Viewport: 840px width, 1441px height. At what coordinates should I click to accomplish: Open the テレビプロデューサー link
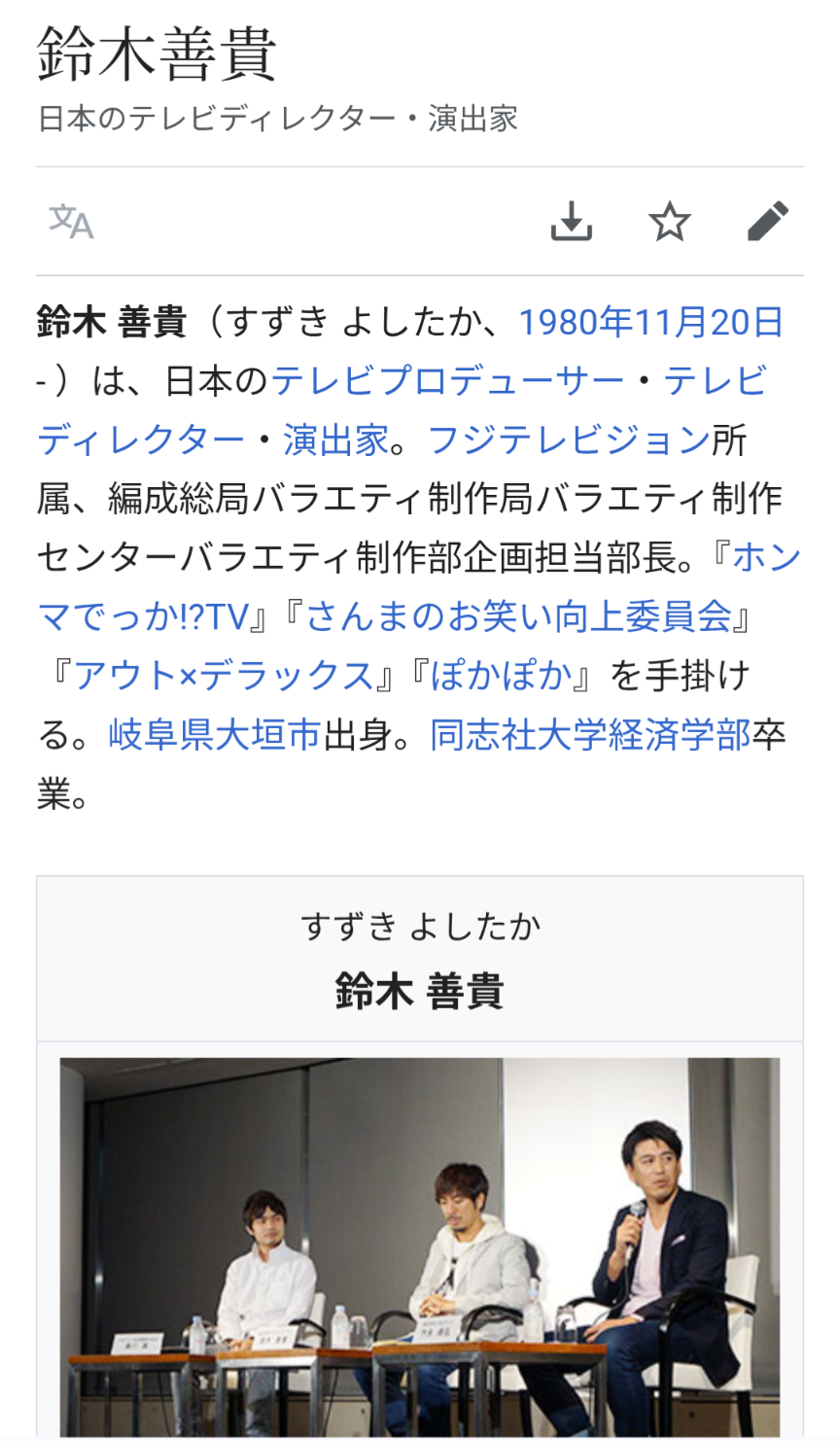click(x=447, y=381)
